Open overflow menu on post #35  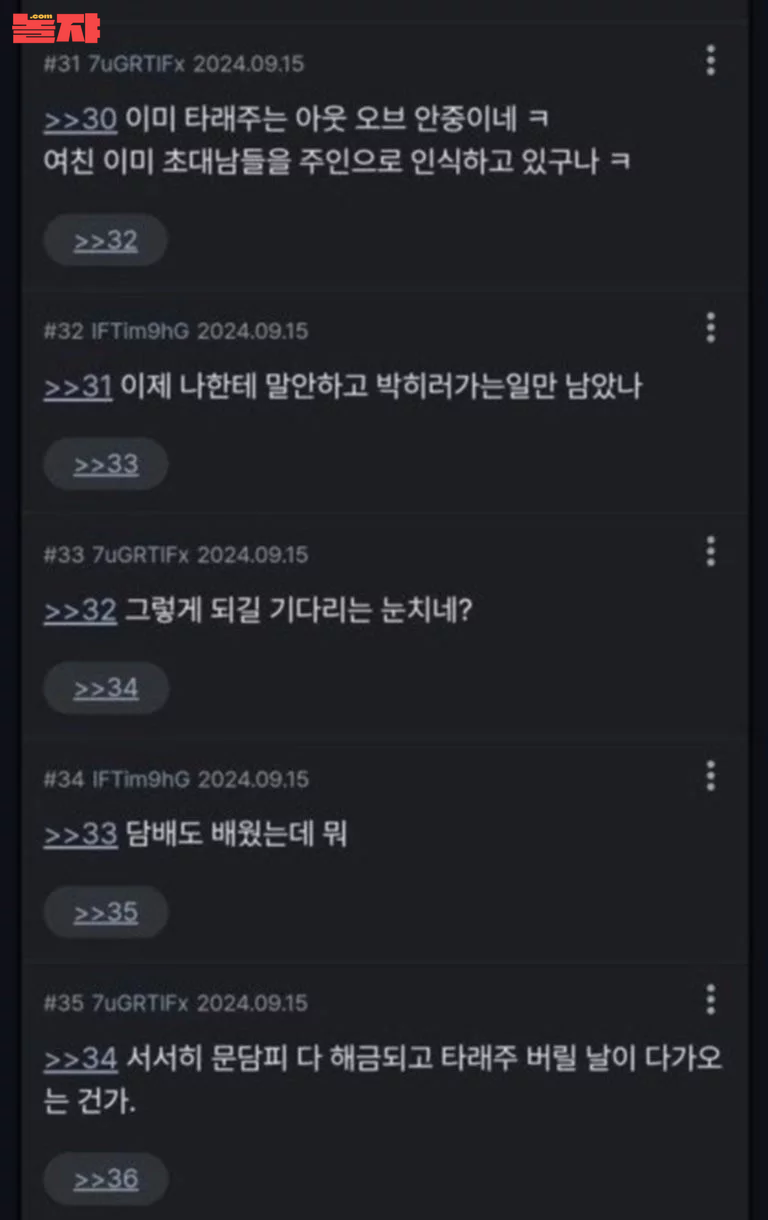pos(710,999)
